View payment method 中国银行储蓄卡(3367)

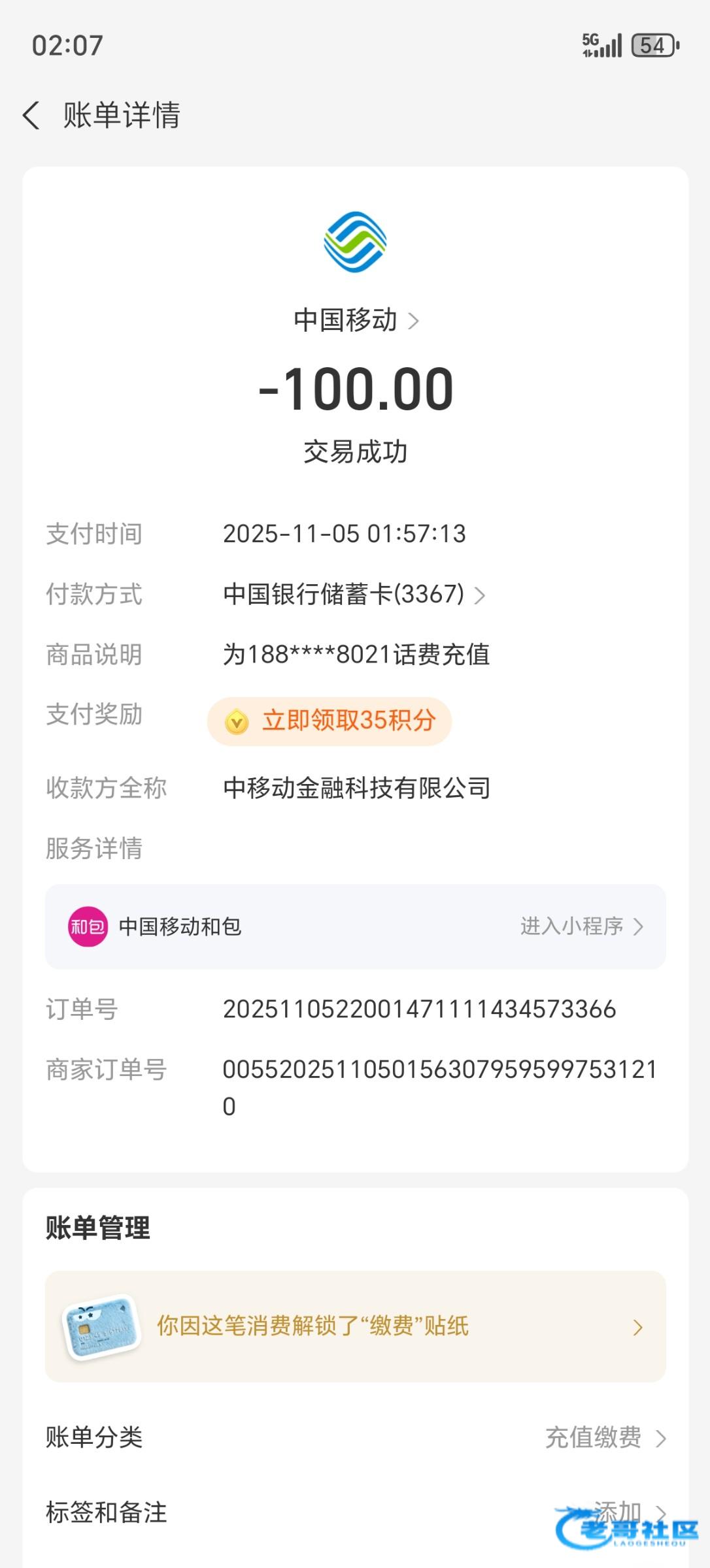coord(354,595)
